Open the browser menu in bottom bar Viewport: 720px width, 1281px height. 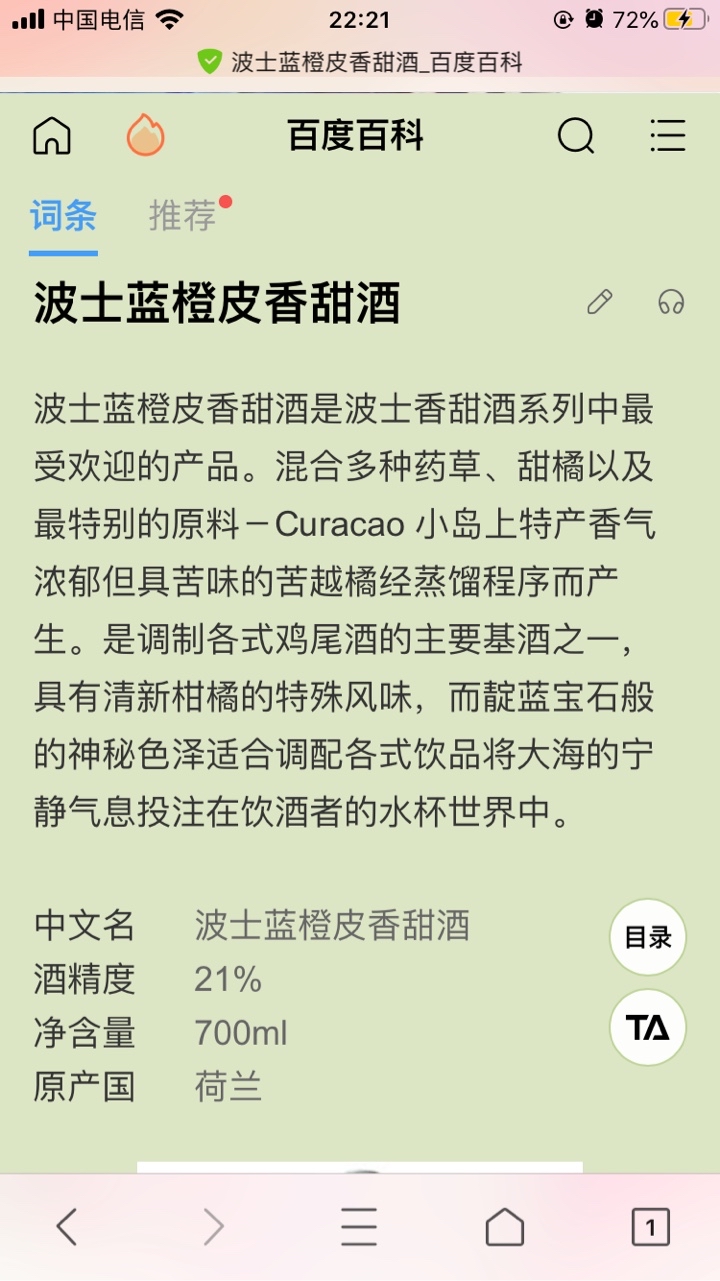(x=358, y=1226)
